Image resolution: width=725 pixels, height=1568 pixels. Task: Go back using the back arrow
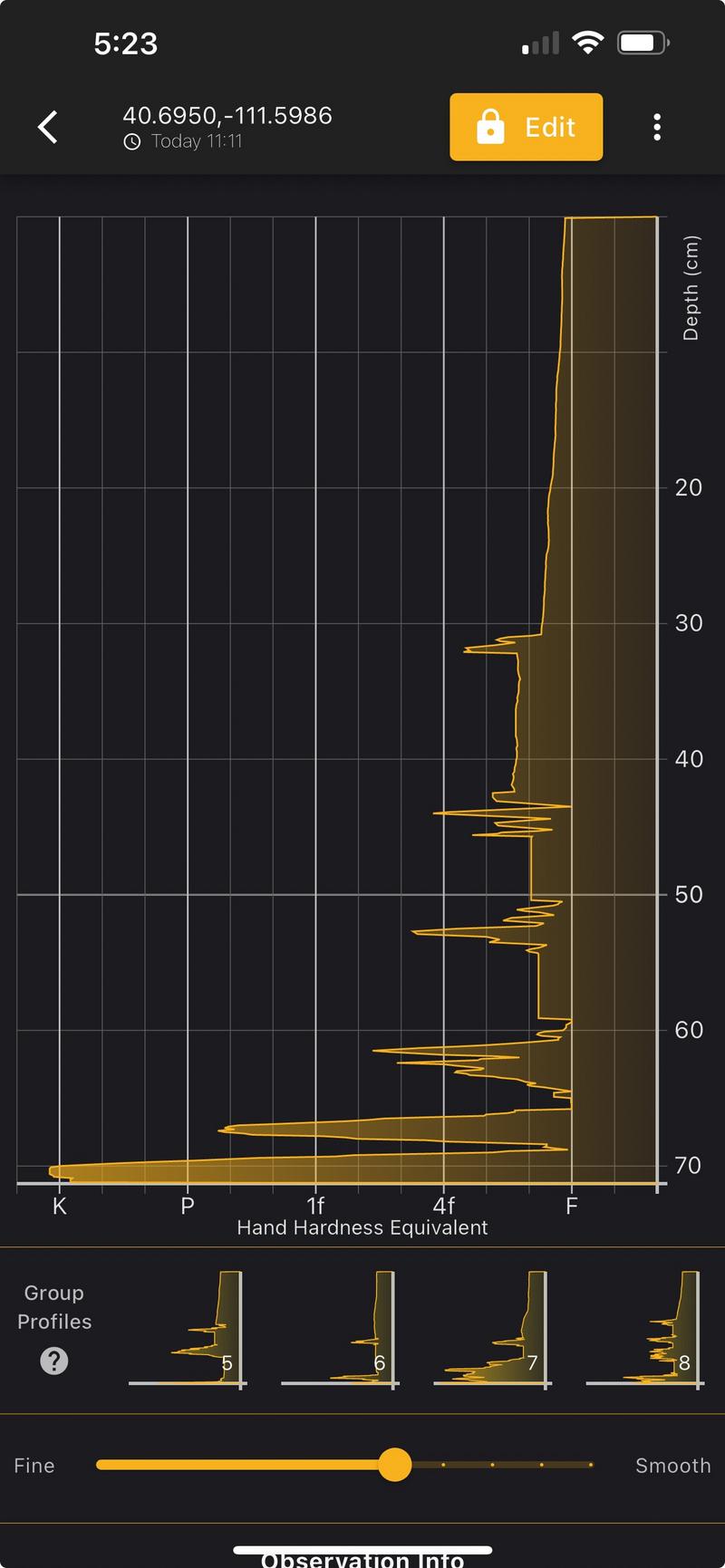coord(49,127)
